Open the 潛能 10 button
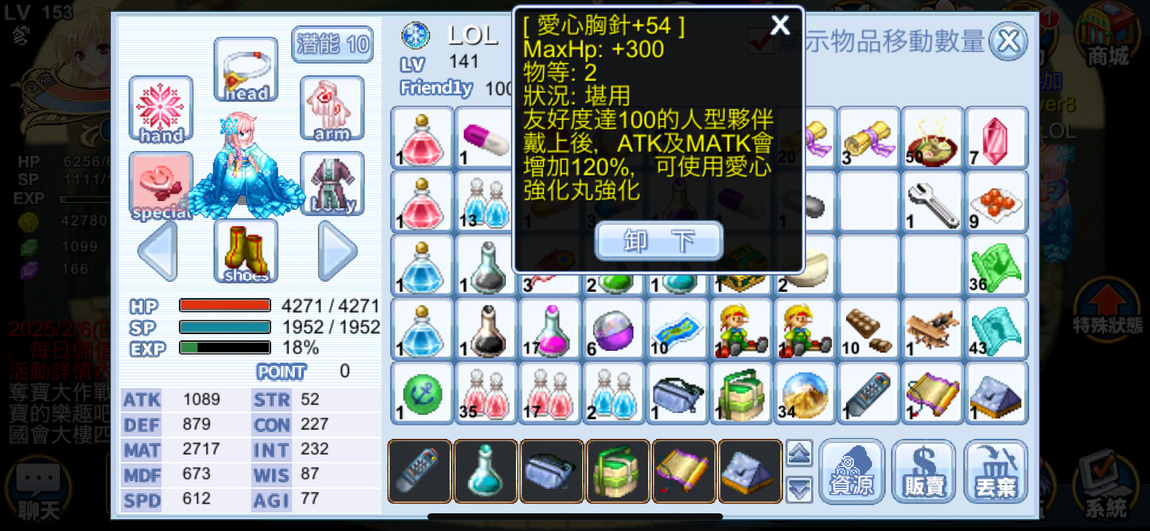The width and height of the screenshot is (1150, 531). coord(332,44)
